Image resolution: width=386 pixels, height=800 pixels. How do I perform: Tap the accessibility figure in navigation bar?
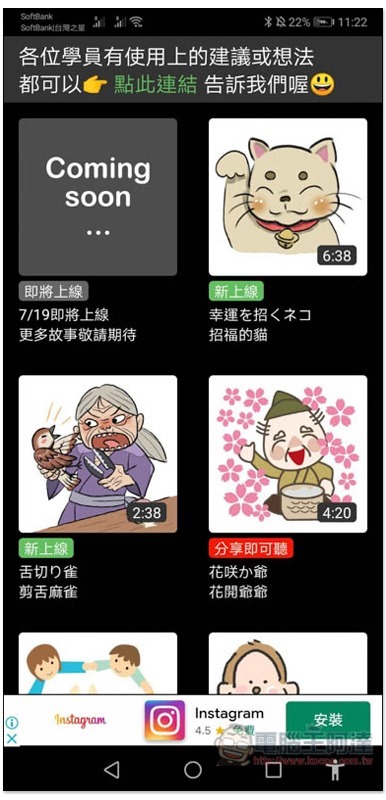[x=335, y=770]
